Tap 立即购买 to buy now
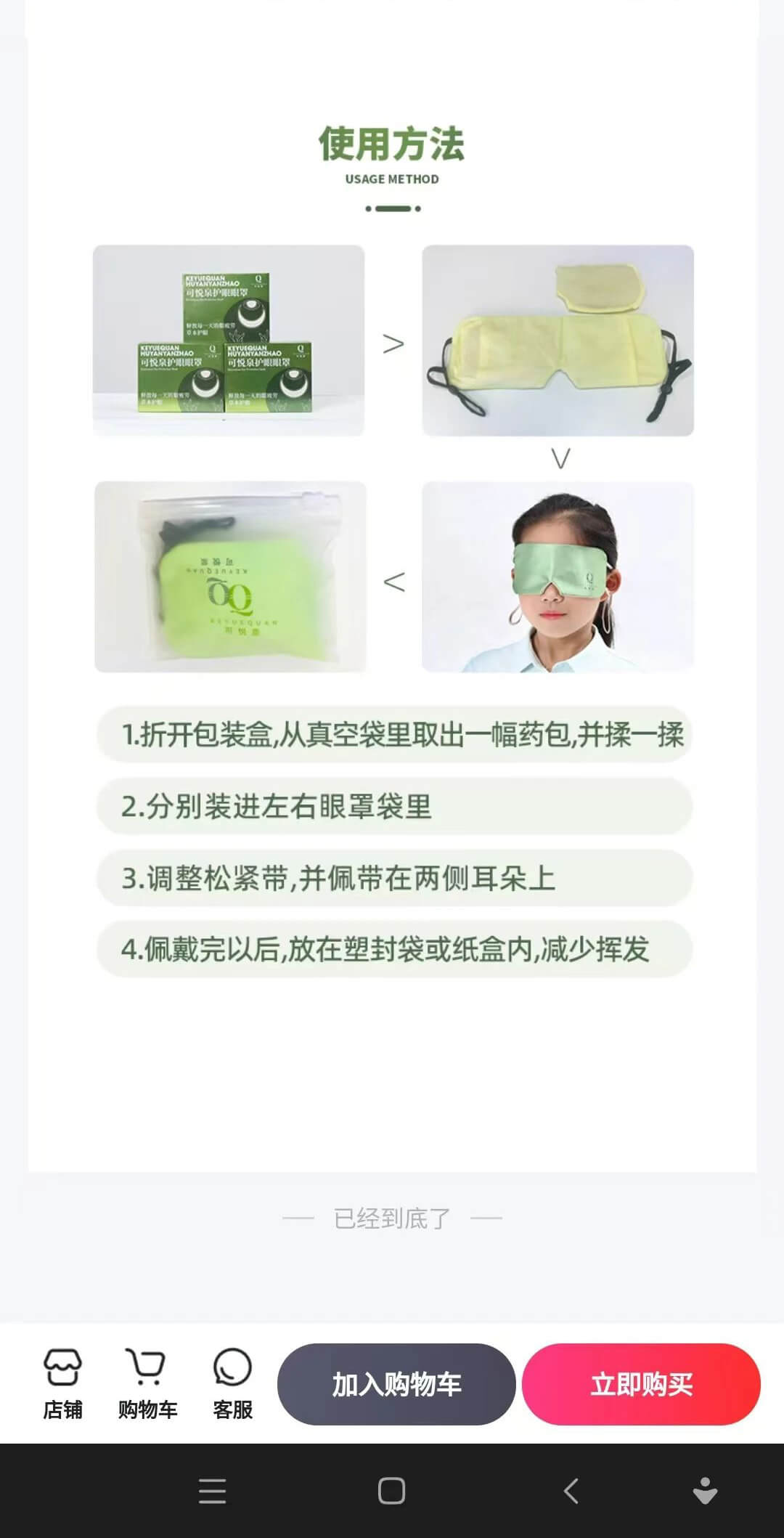784x1538 pixels. (x=641, y=1384)
